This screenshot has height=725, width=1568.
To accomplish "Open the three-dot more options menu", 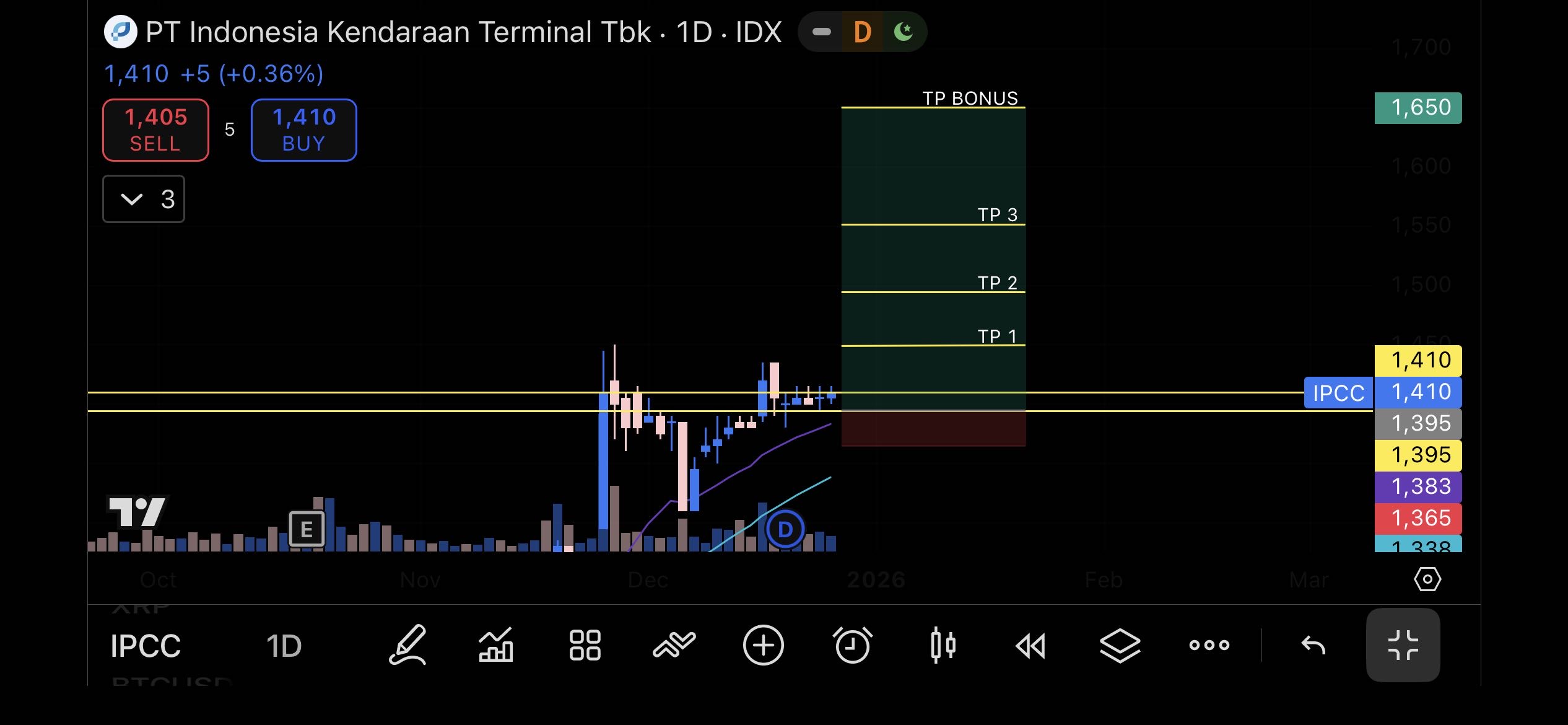I will (1209, 645).
